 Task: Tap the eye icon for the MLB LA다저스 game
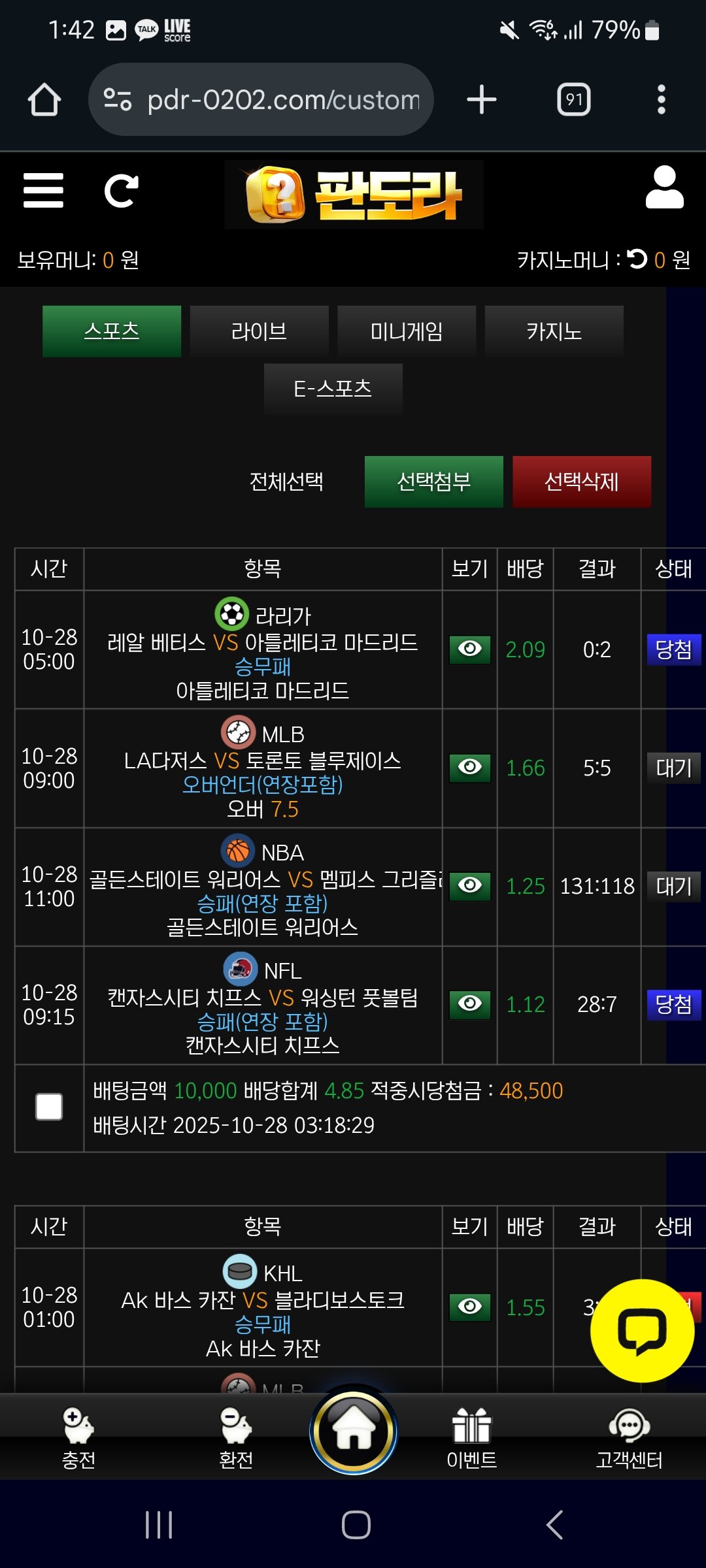click(469, 768)
